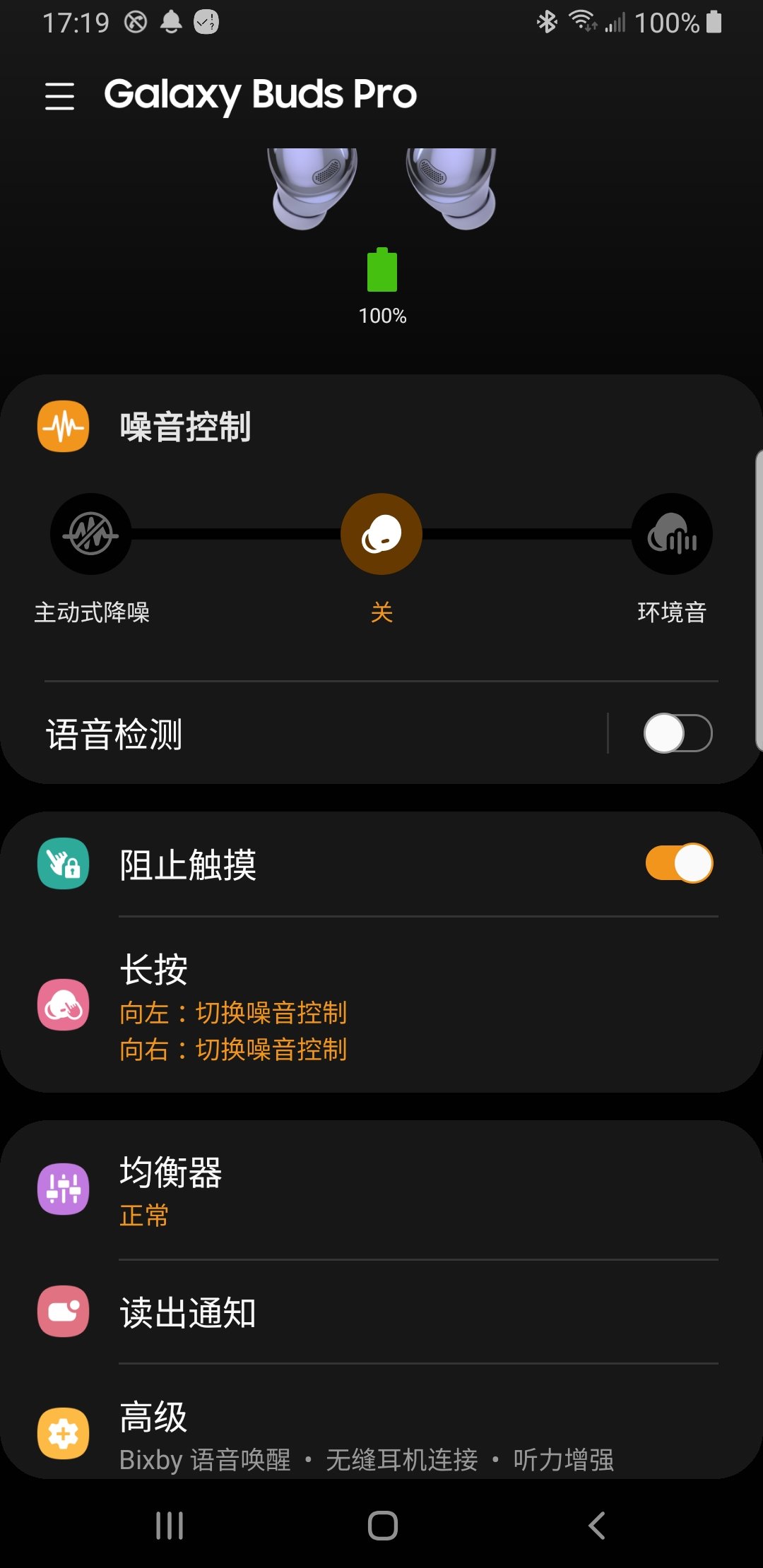Select 环境音 ambient sound mode
This screenshot has width=763, height=1568.
[x=672, y=533]
